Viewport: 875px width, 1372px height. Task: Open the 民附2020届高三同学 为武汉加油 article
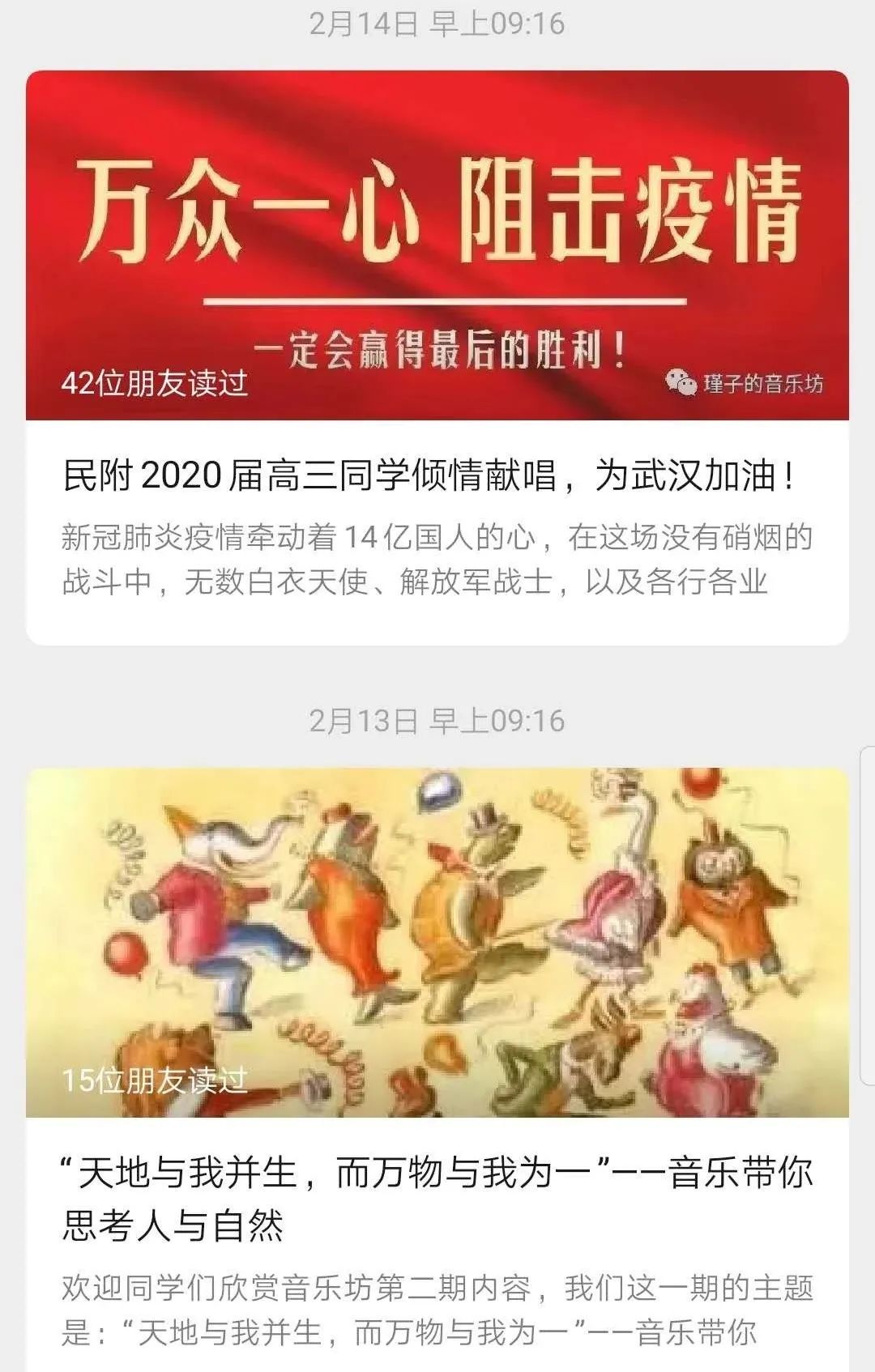tap(429, 475)
